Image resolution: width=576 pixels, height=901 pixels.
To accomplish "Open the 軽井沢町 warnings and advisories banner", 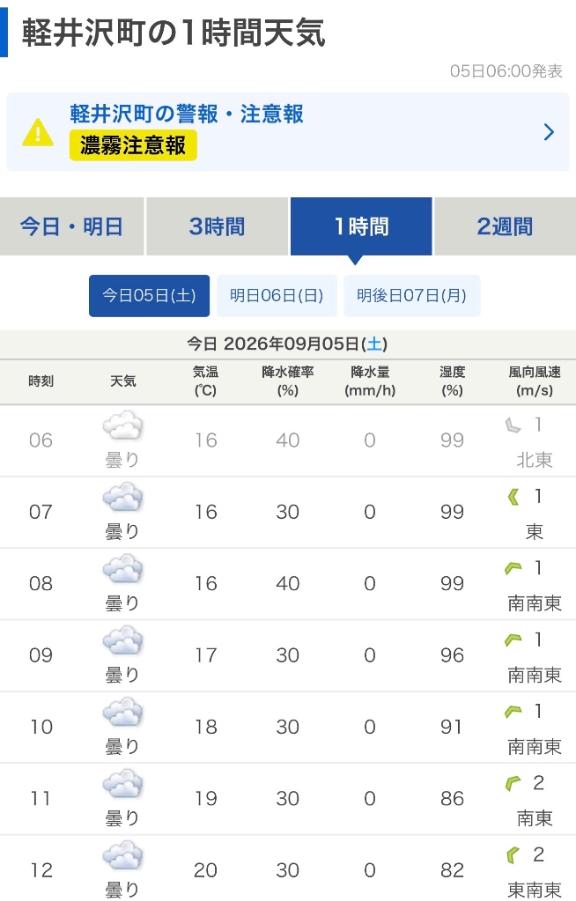I will 287,132.
